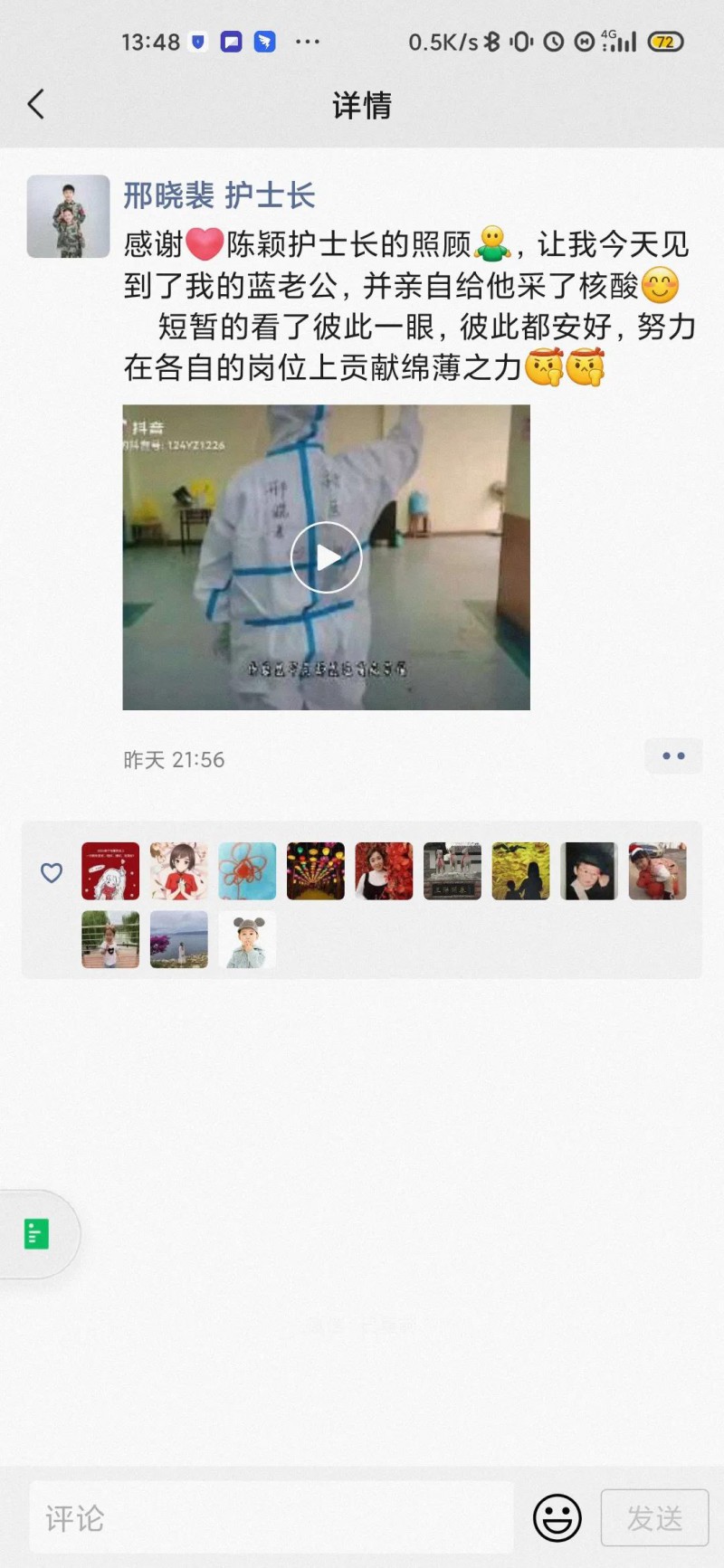Tap the 评论 comment input field

point(271,1517)
